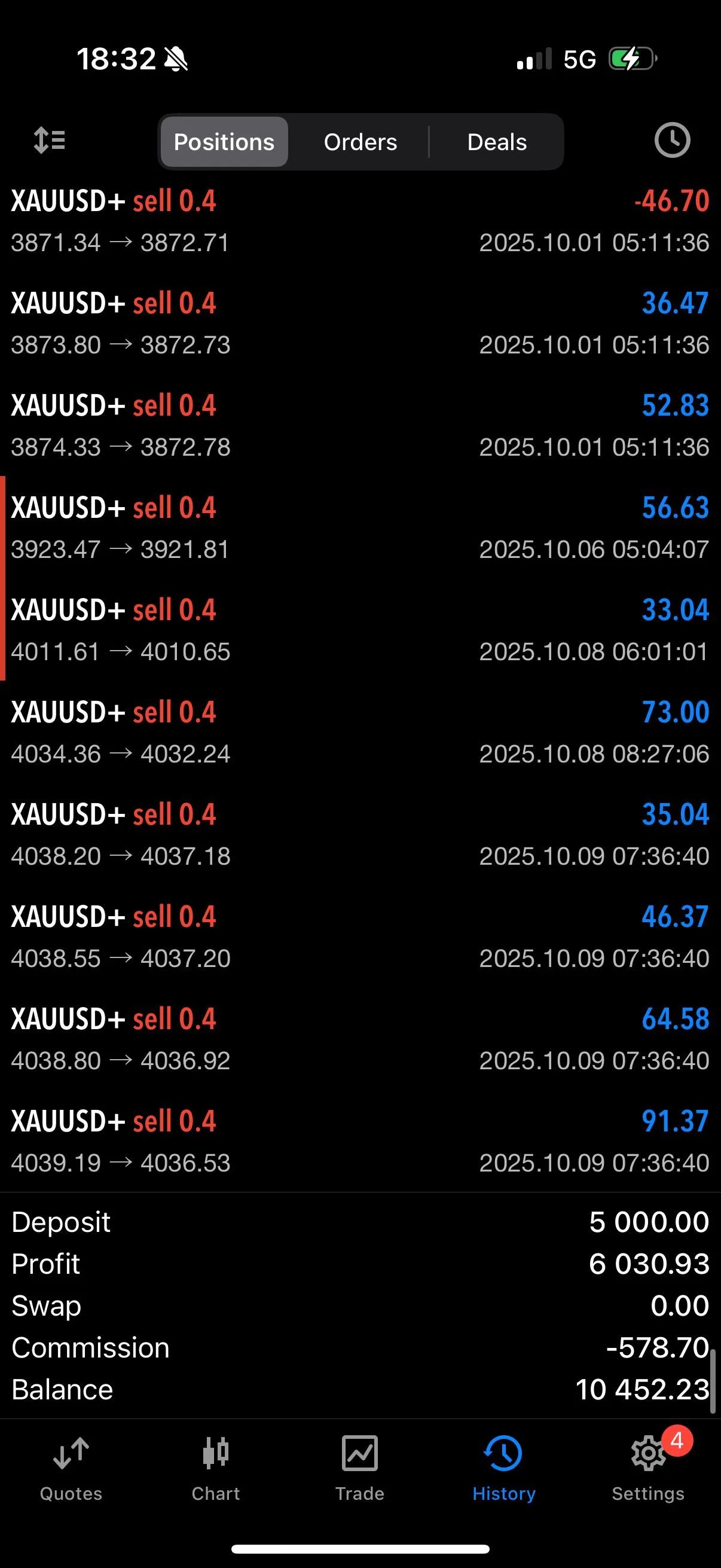View the position with 64.58 profit
The width and height of the screenshot is (721, 1568).
360,1039
